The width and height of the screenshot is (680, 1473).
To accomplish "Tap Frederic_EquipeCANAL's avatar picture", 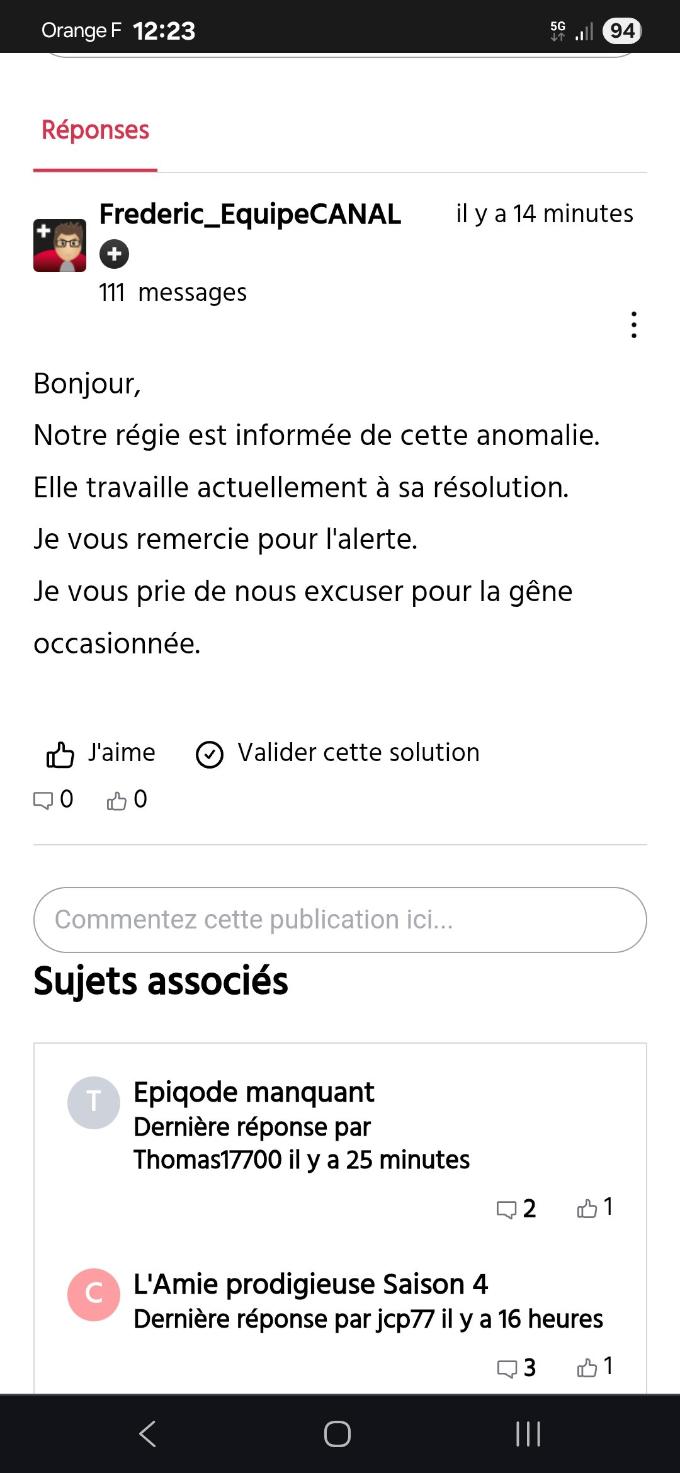I will [60, 245].
